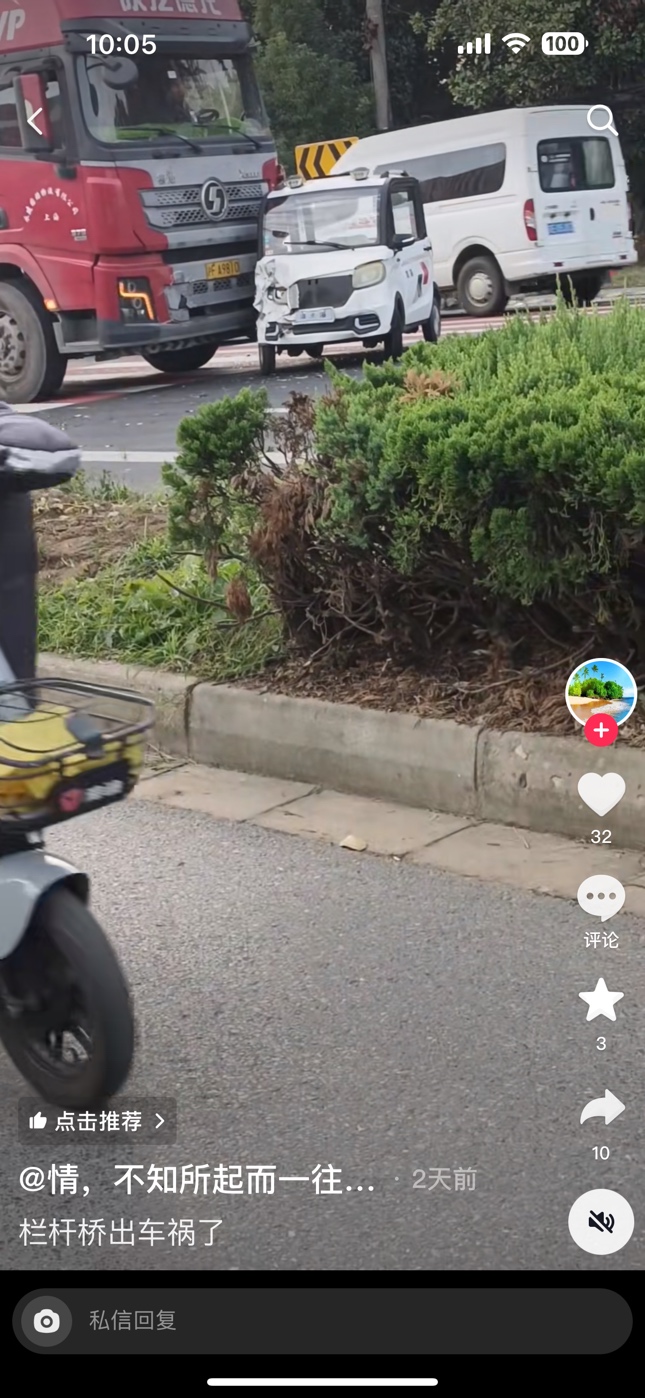Image resolution: width=645 pixels, height=1398 pixels.
Task: Open the camera icon in reply bar
Action: tap(47, 1321)
